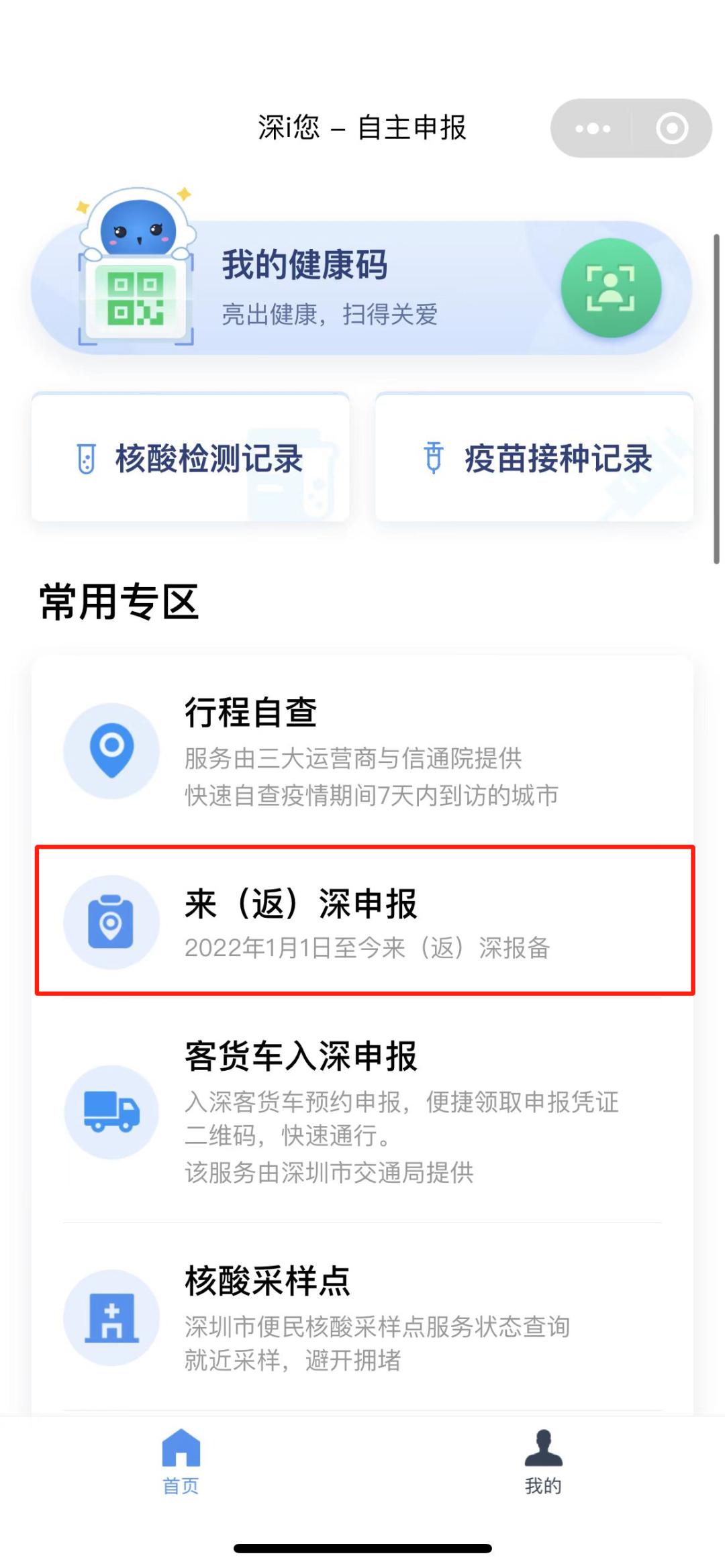Open the mini program more options menu
725x1568 pixels.
pos(592,128)
